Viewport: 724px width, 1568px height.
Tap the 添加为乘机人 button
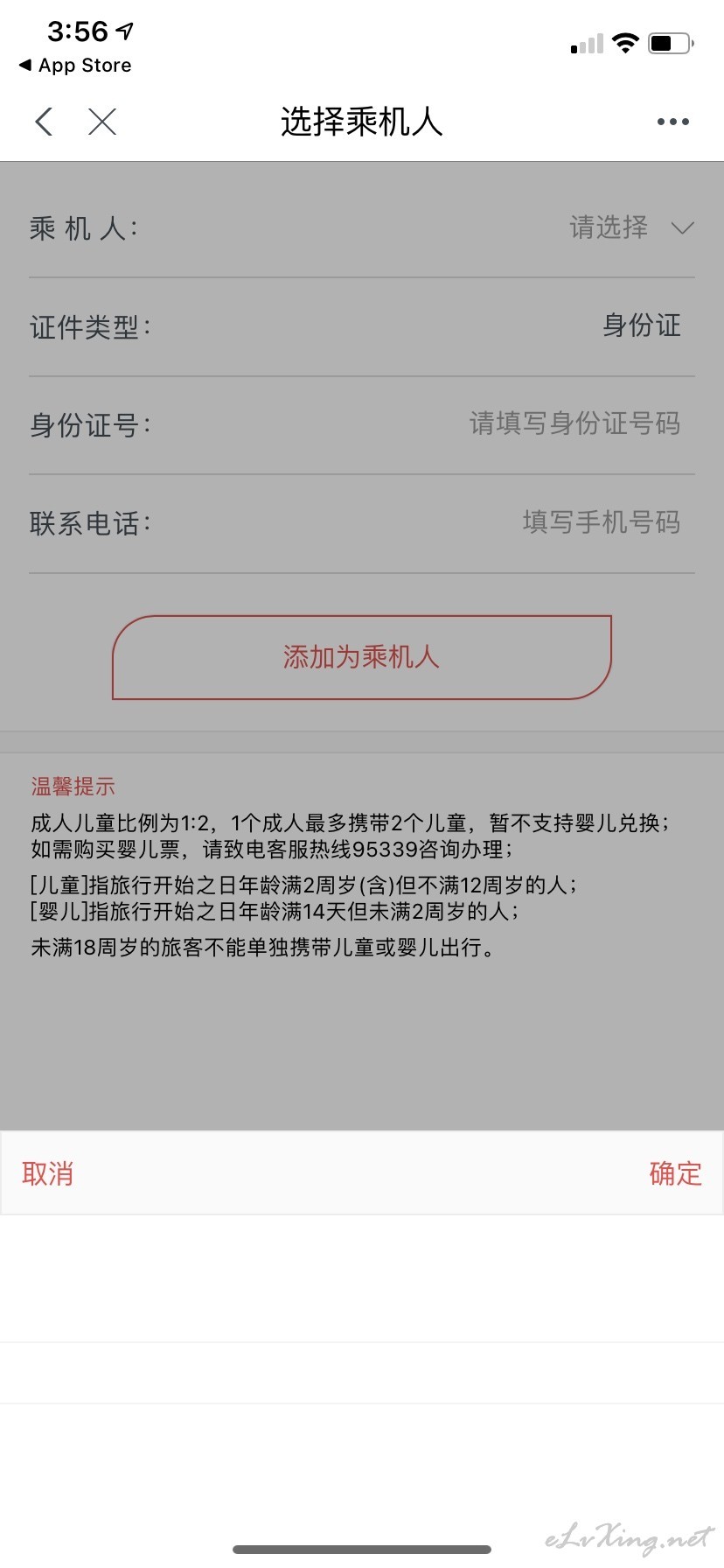click(x=362, y=657)
